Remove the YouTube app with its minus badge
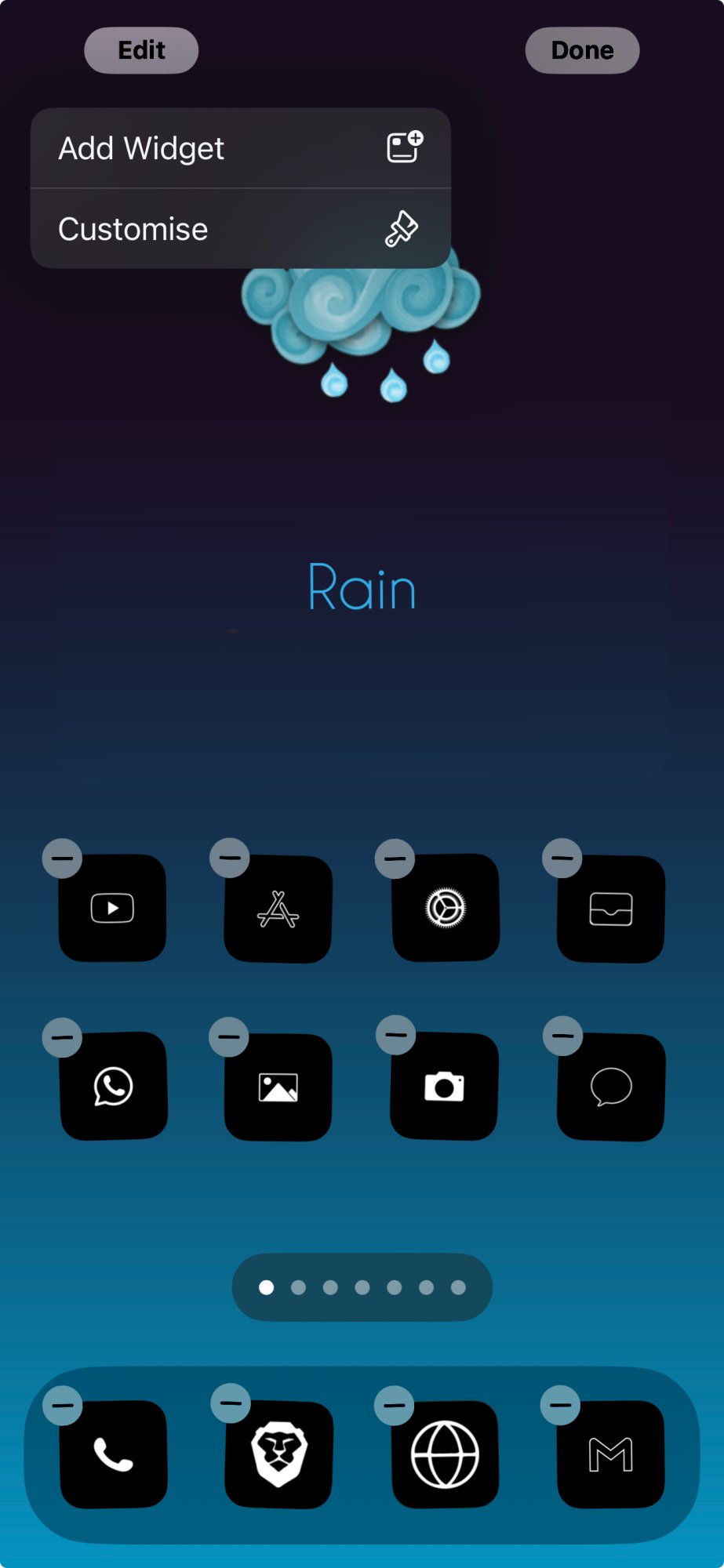 pos(62,858)
